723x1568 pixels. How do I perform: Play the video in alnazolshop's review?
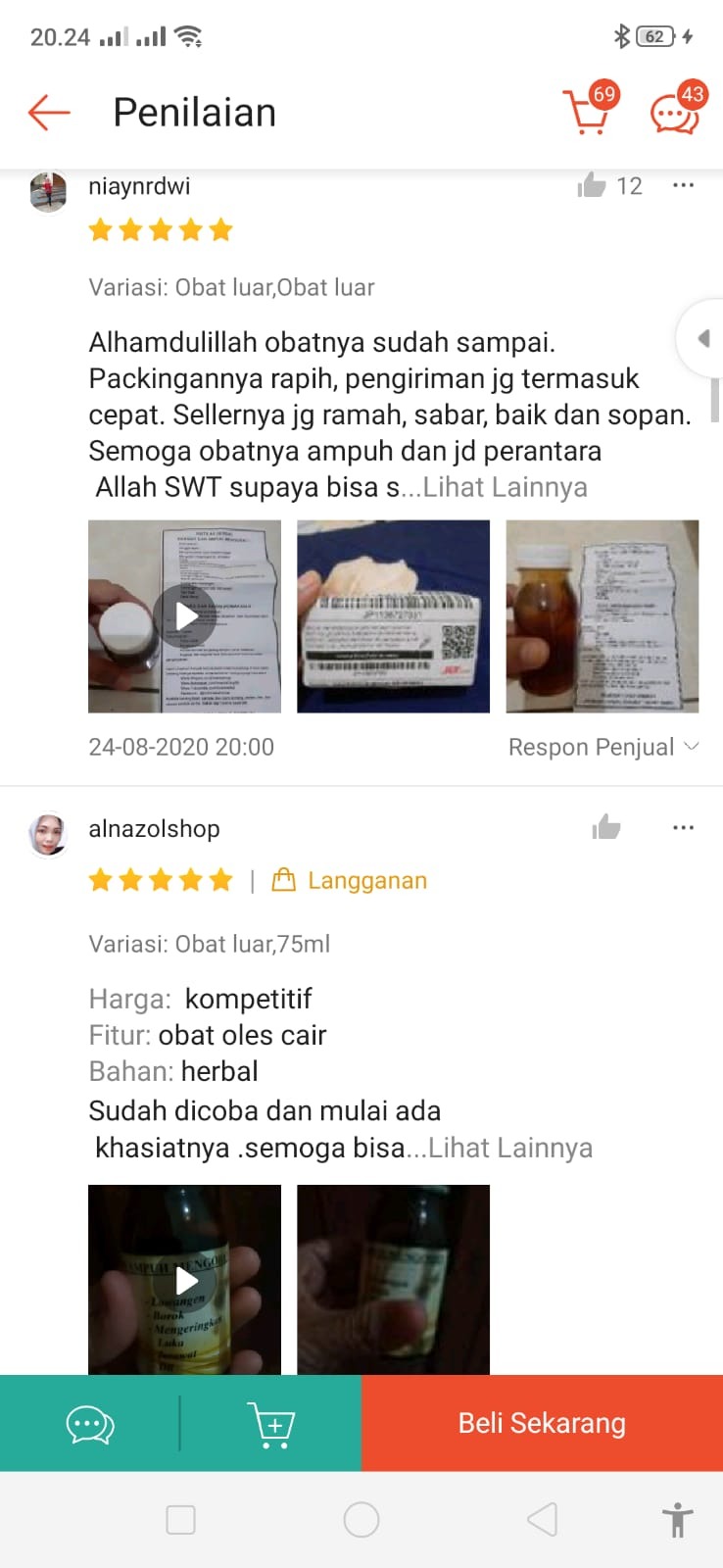[x=185, y=1280]
